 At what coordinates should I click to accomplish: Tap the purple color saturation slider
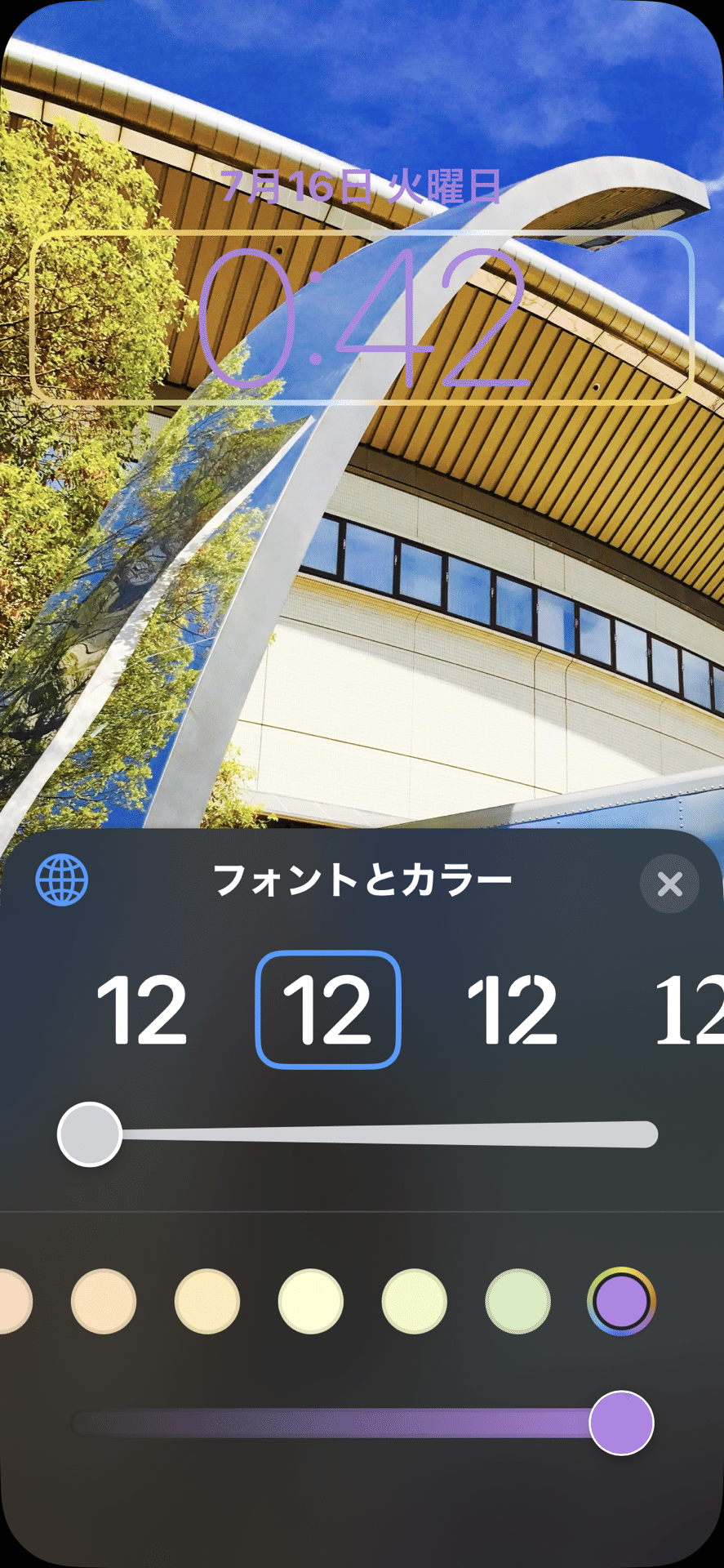coord(343,1423)
